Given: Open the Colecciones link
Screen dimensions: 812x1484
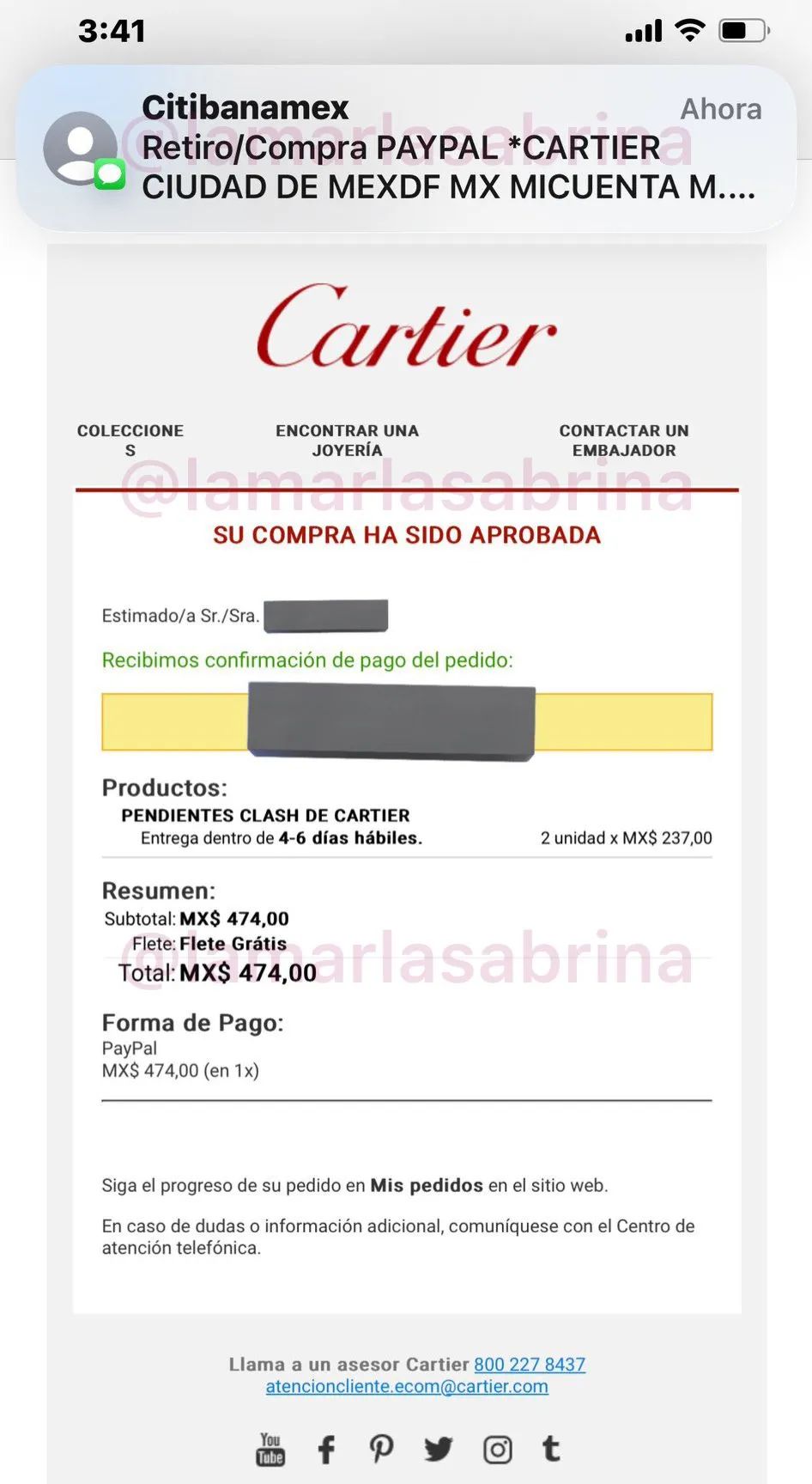Looking at the screenshot, I should coord(130,440).
